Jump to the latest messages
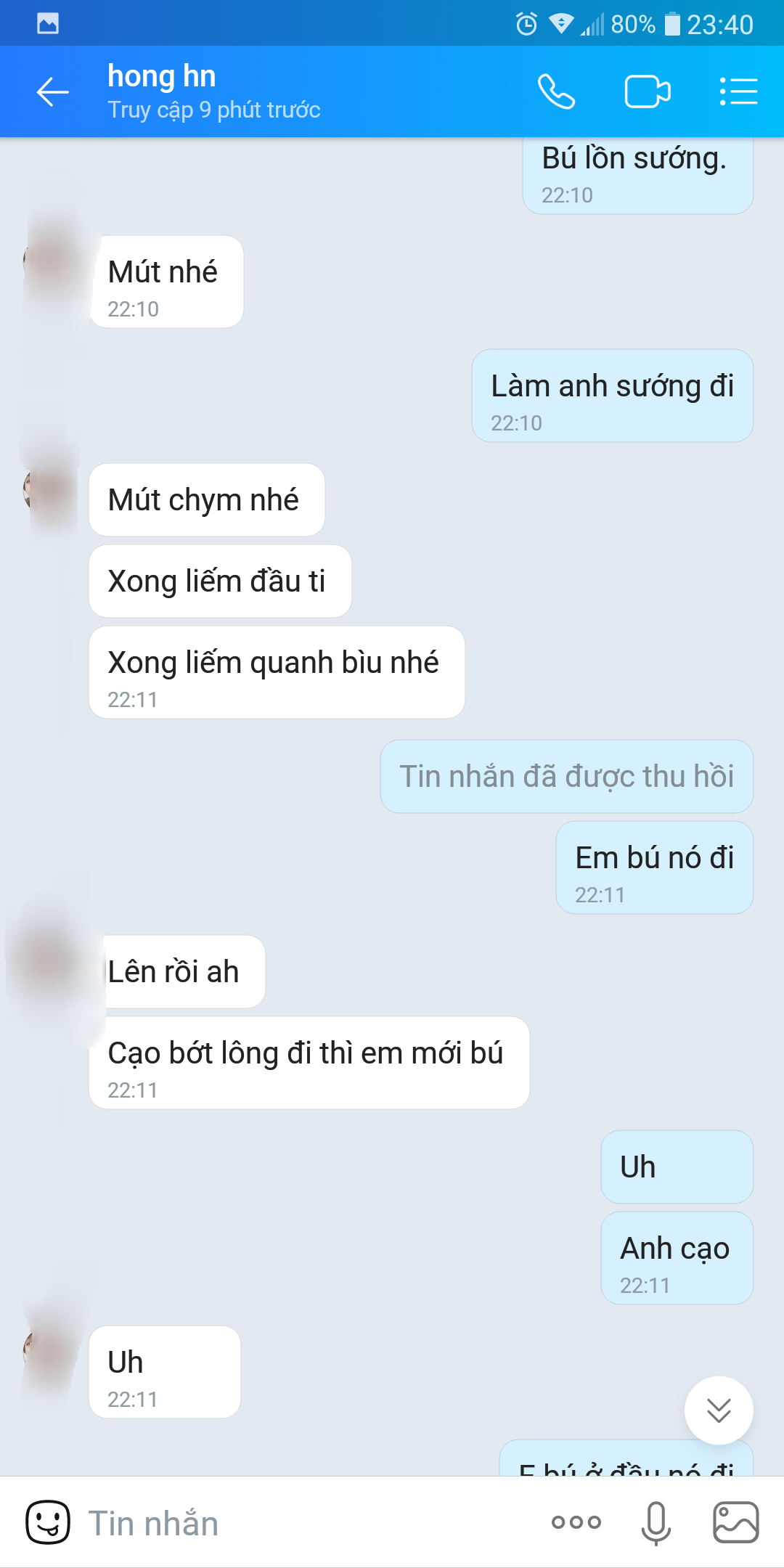 [x=718, y=1410]
